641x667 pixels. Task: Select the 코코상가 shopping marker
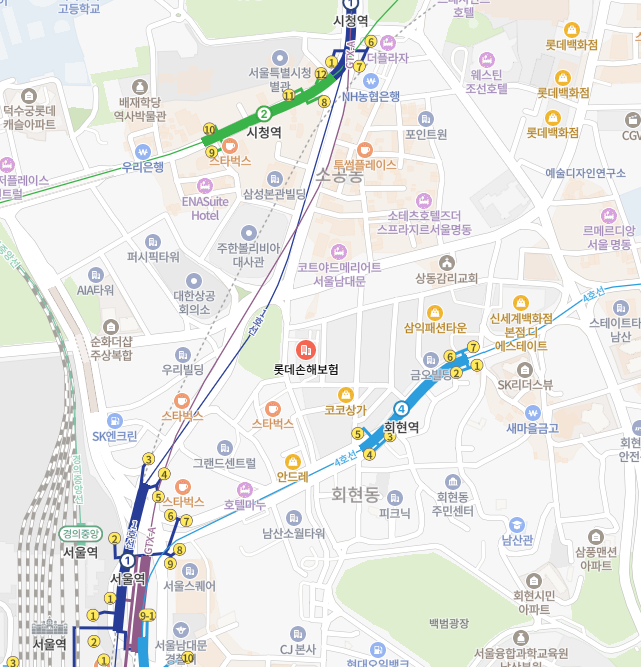(x=346, y=394)
